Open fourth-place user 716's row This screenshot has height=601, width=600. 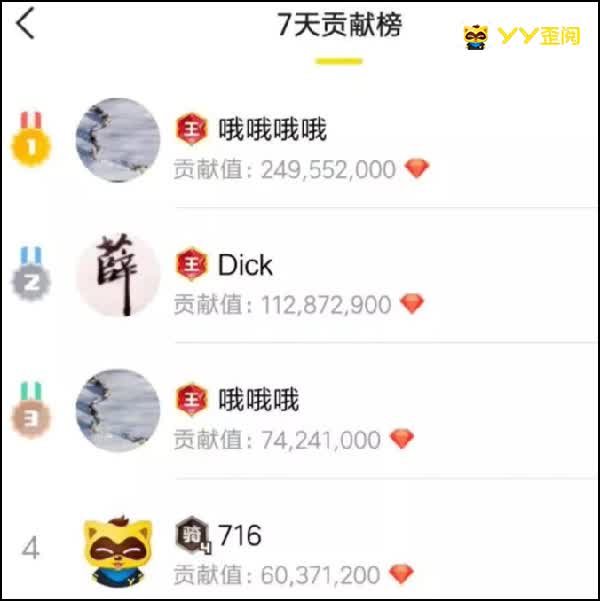pyautogui.click(x=300, y=548)
